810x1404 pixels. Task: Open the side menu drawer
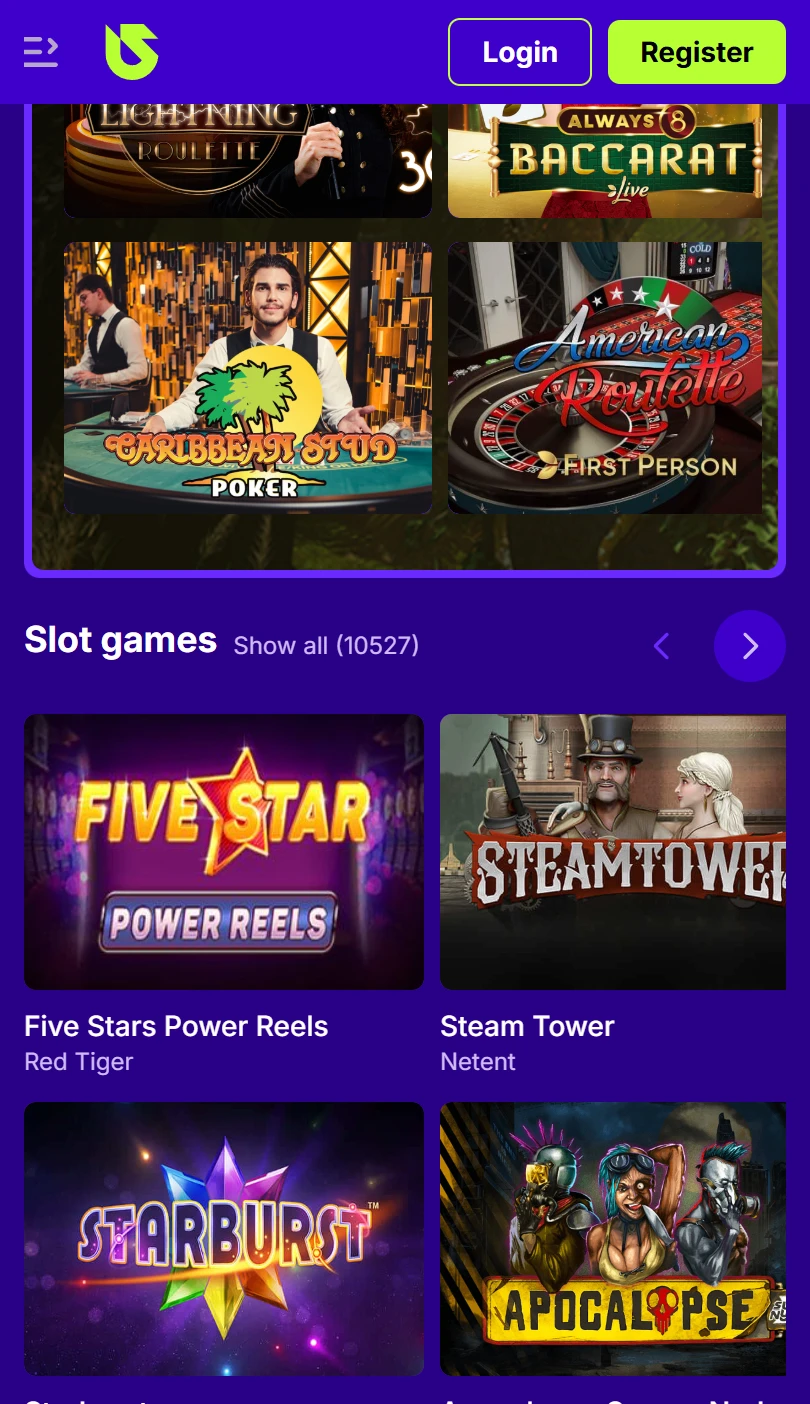[41, 52]
